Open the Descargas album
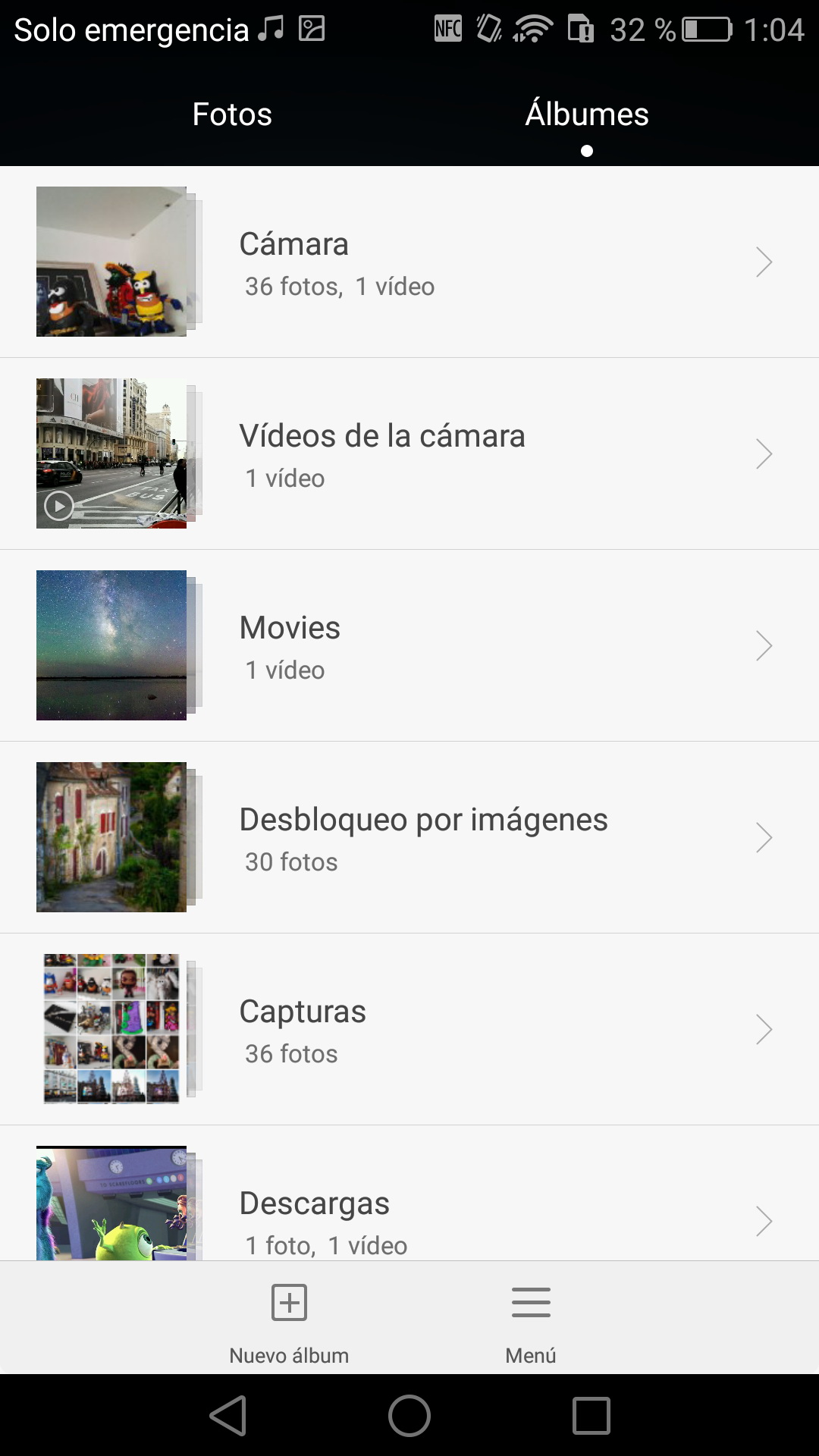 [409, 1213]
